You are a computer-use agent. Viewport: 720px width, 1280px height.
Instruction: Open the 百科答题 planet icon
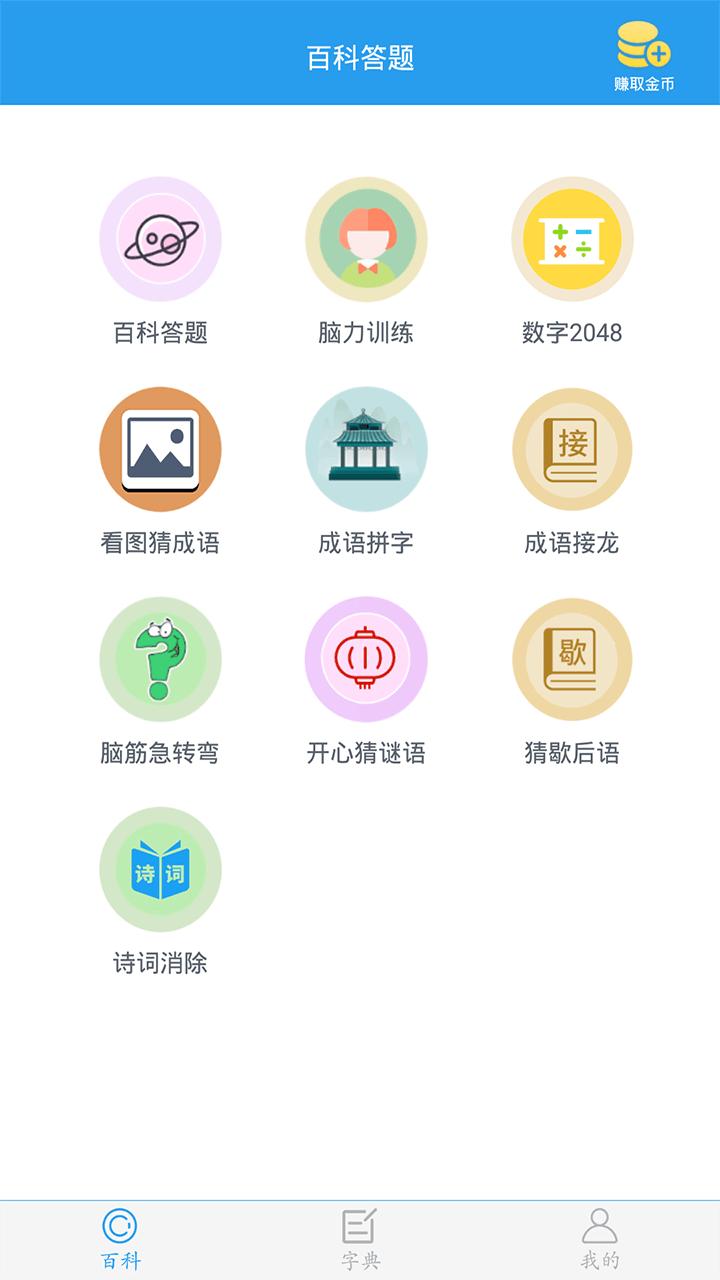(160, 240)
